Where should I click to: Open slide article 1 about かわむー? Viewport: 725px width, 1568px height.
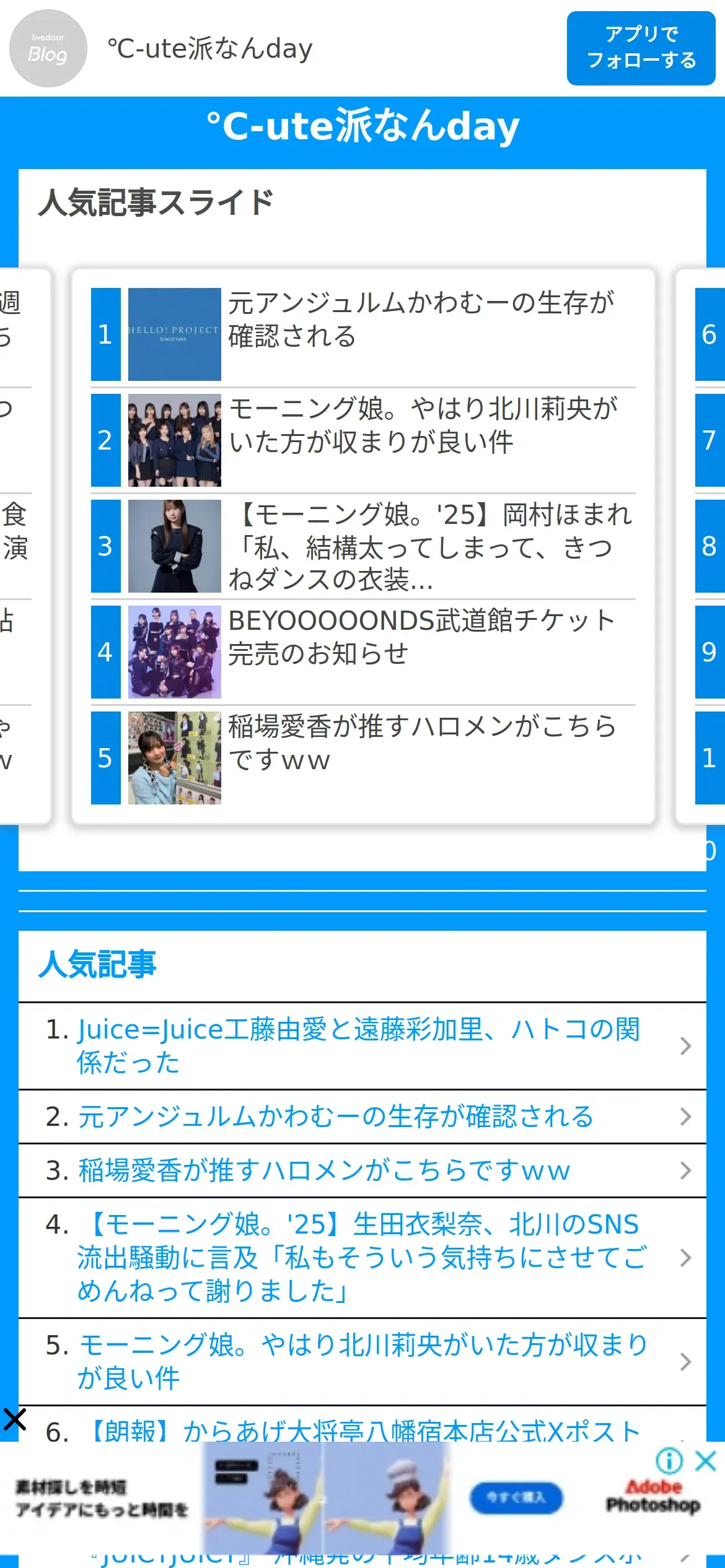click(x=363, y=334)
